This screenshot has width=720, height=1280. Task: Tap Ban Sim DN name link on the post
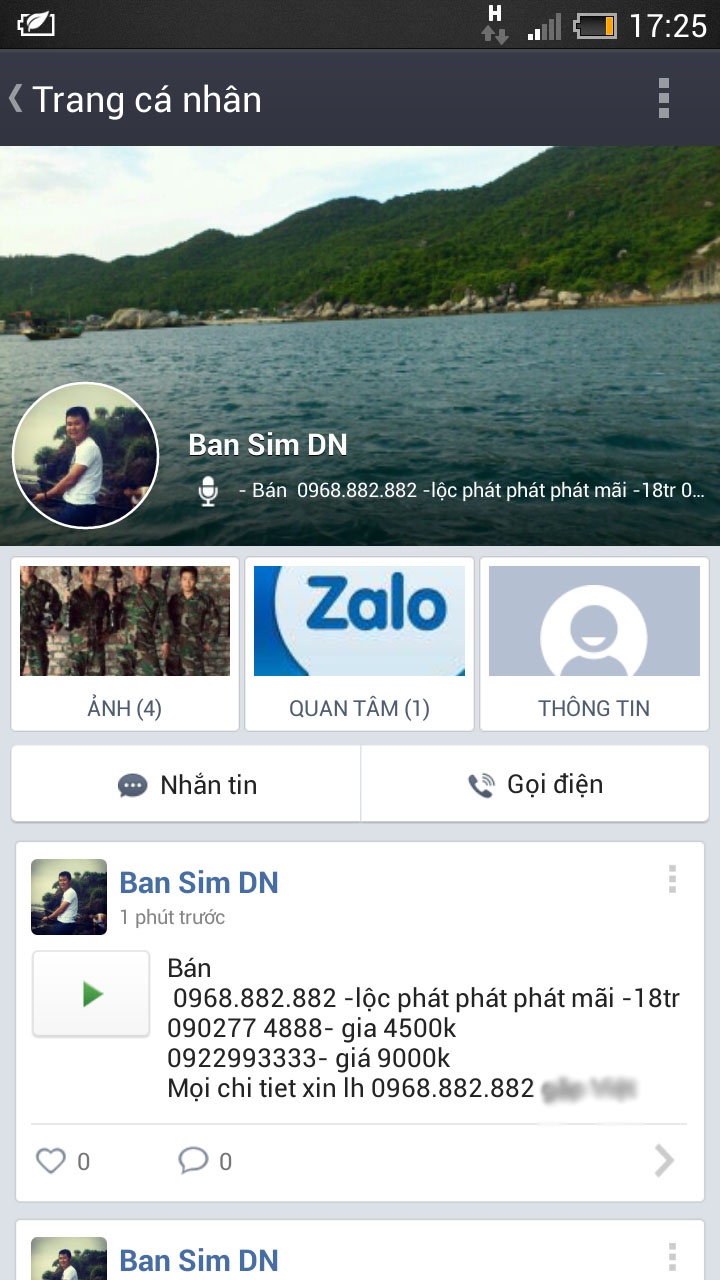point(197,882)
